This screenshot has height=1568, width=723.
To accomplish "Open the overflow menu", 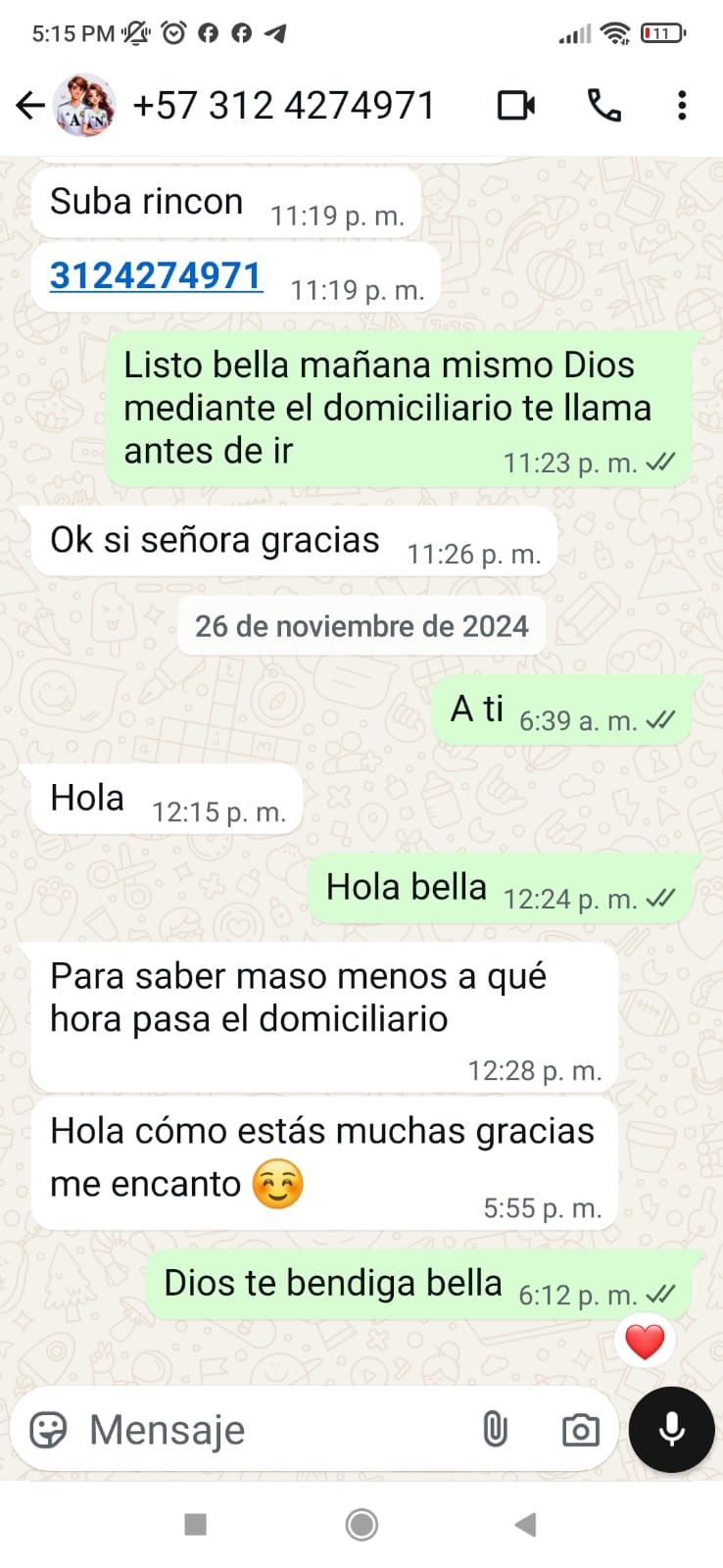I will coord(682,106).
